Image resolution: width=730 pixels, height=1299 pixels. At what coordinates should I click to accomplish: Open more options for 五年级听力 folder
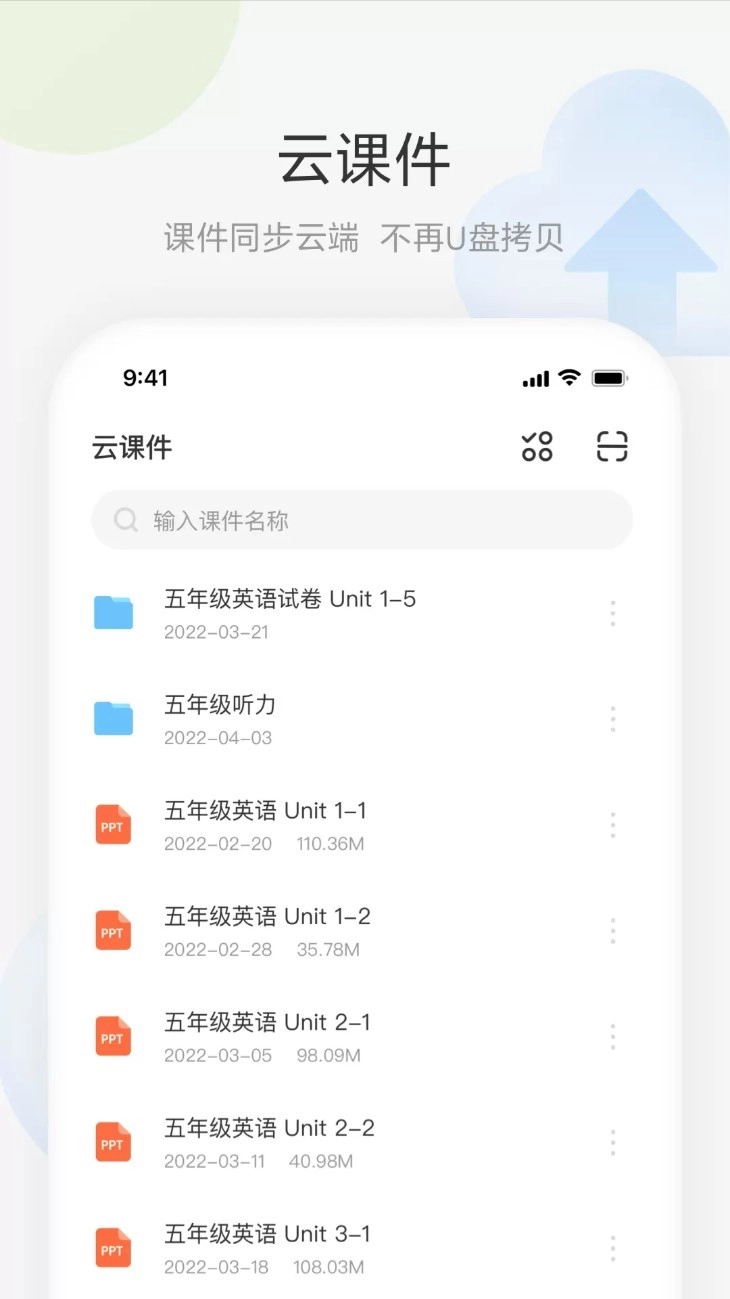tap(612, 718)
